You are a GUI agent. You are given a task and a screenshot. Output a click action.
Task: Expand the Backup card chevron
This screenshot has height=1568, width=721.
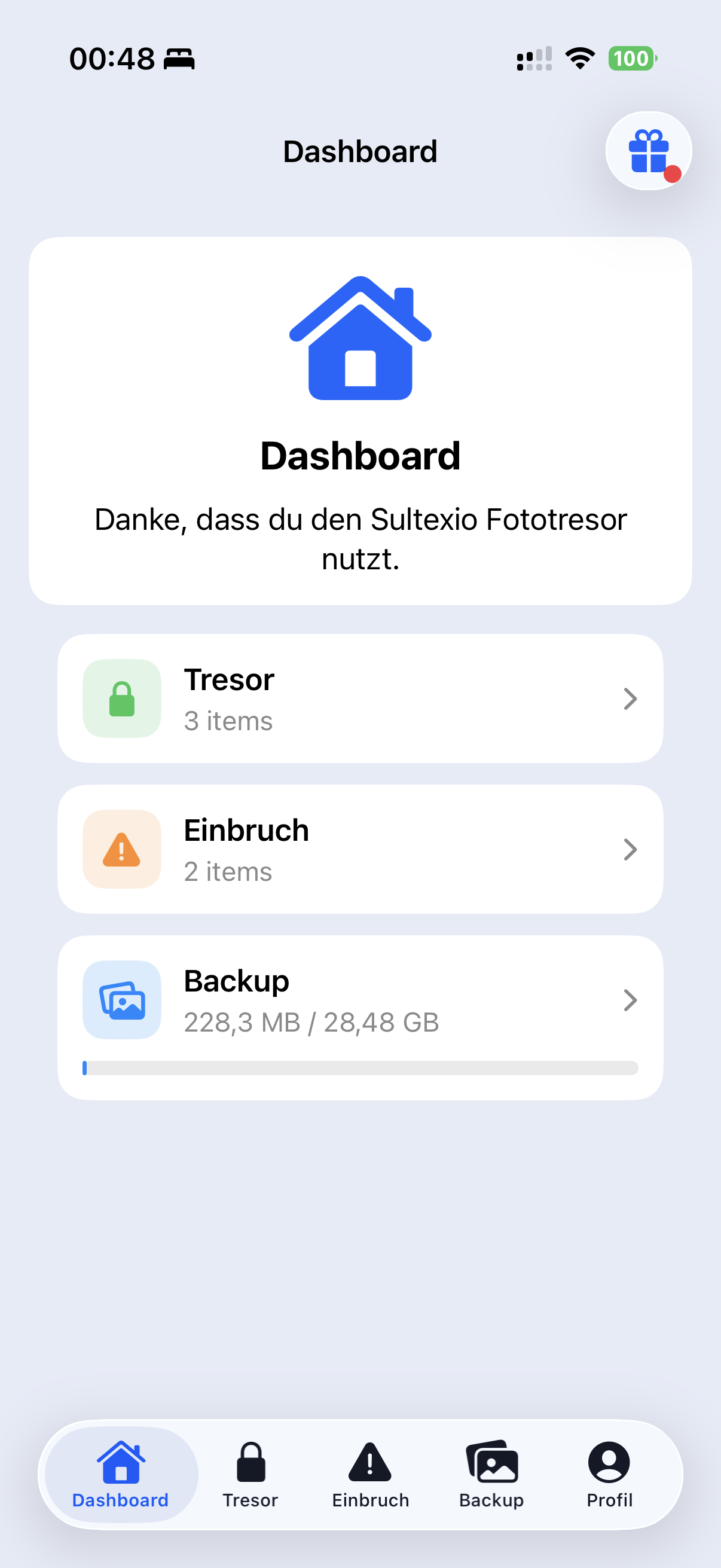(x=630, y=1000)
